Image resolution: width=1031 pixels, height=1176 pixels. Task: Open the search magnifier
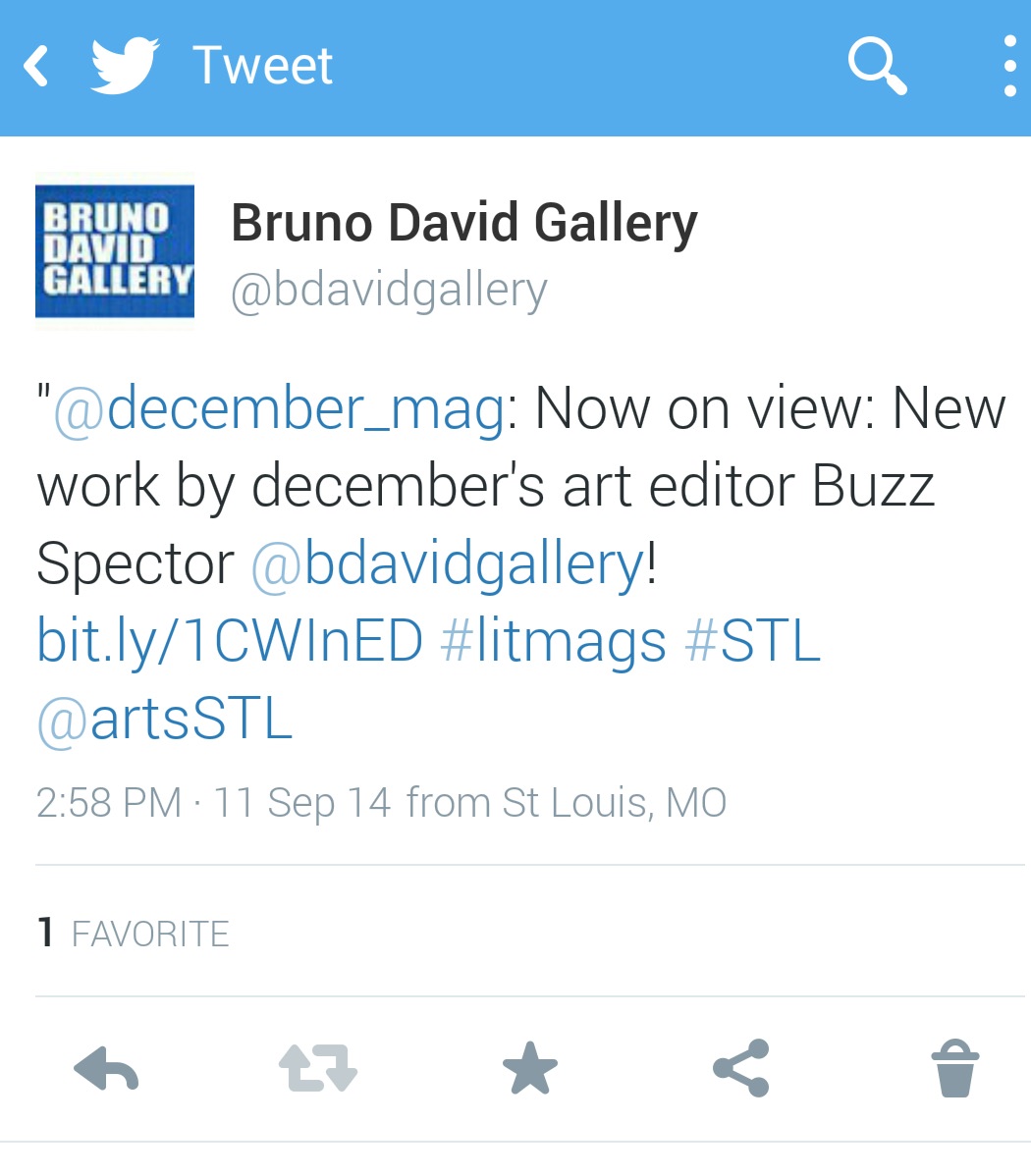click(876, 66)
